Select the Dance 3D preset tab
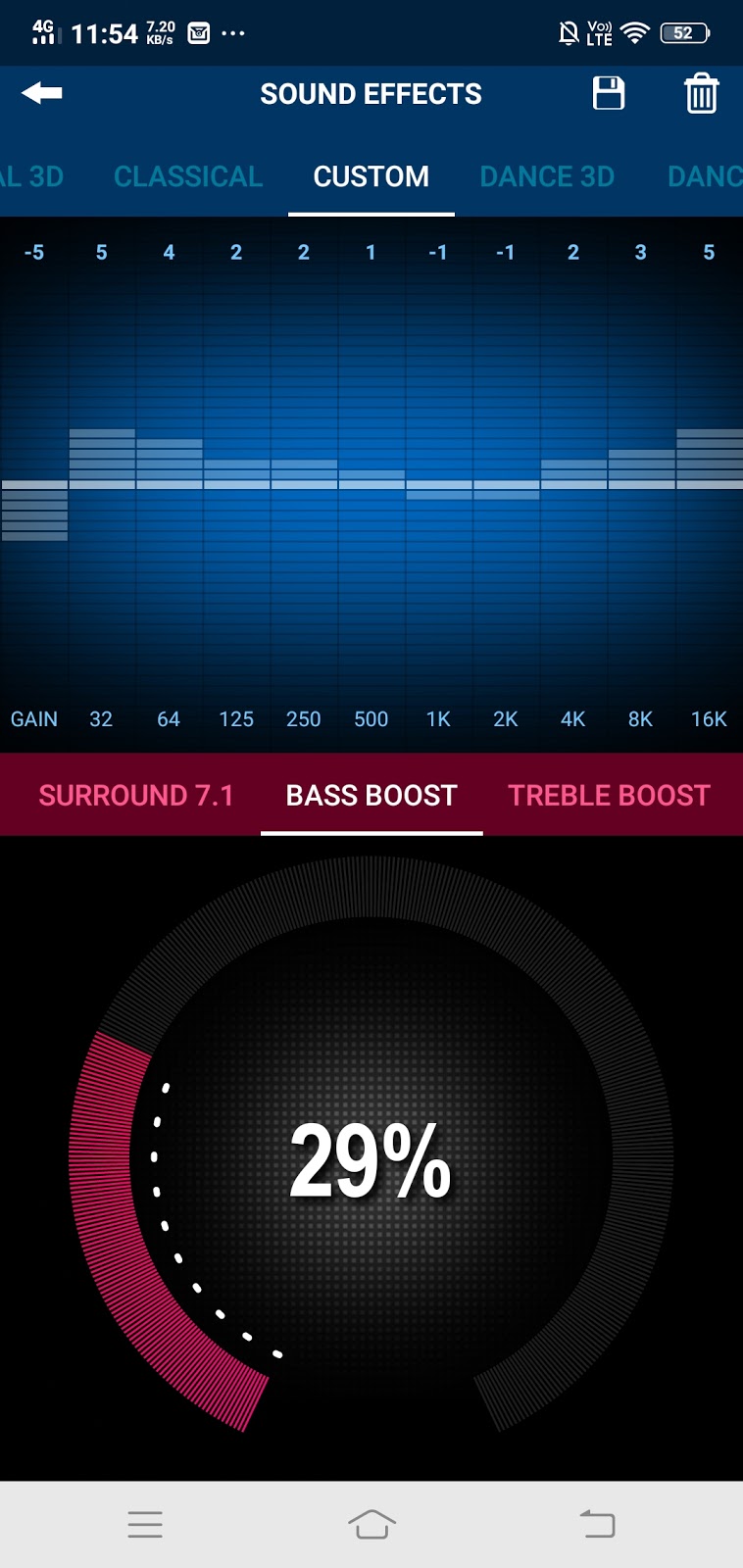The height and width of the screenshot is (1568, 743). pyautogui.click(x=547, y=176)
